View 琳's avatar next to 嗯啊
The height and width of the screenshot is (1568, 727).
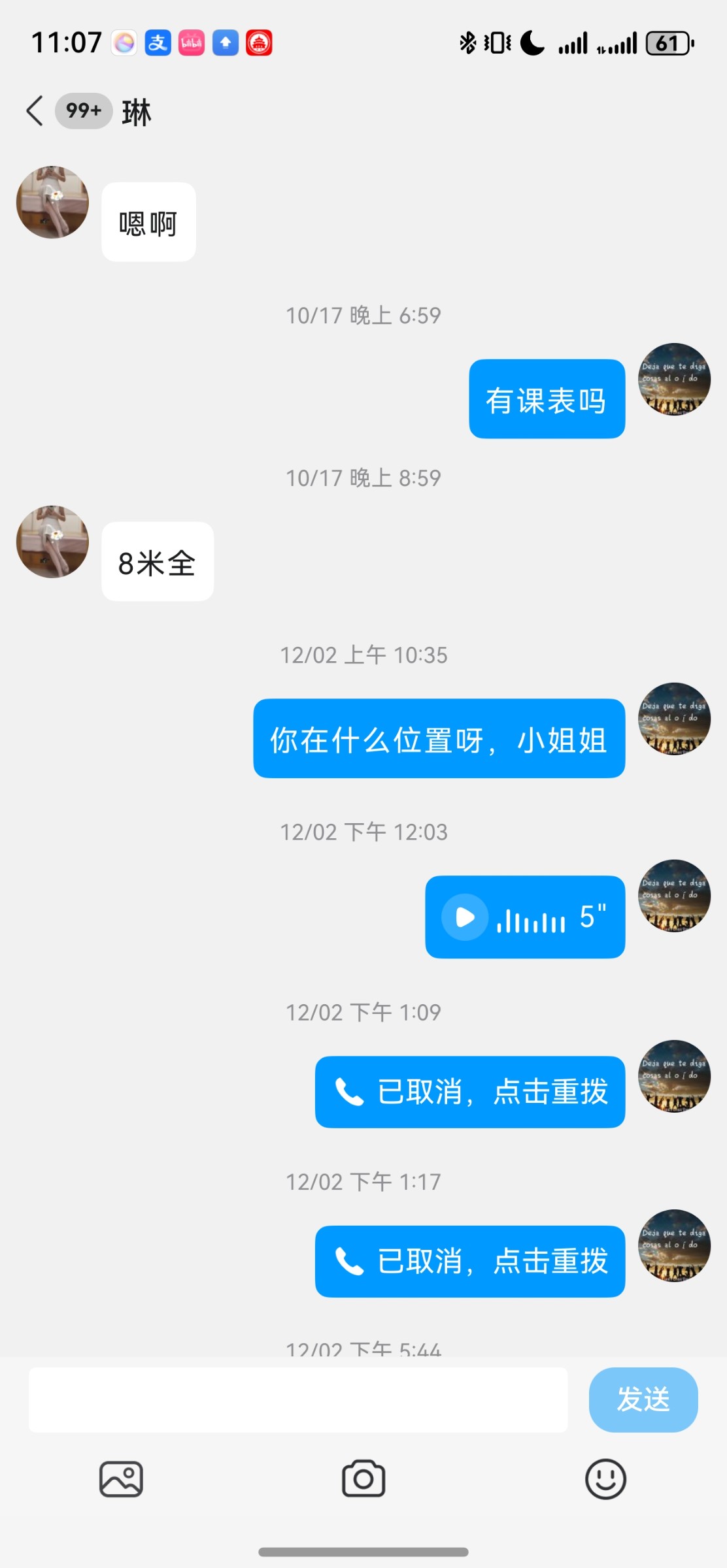tap(52, 202)
